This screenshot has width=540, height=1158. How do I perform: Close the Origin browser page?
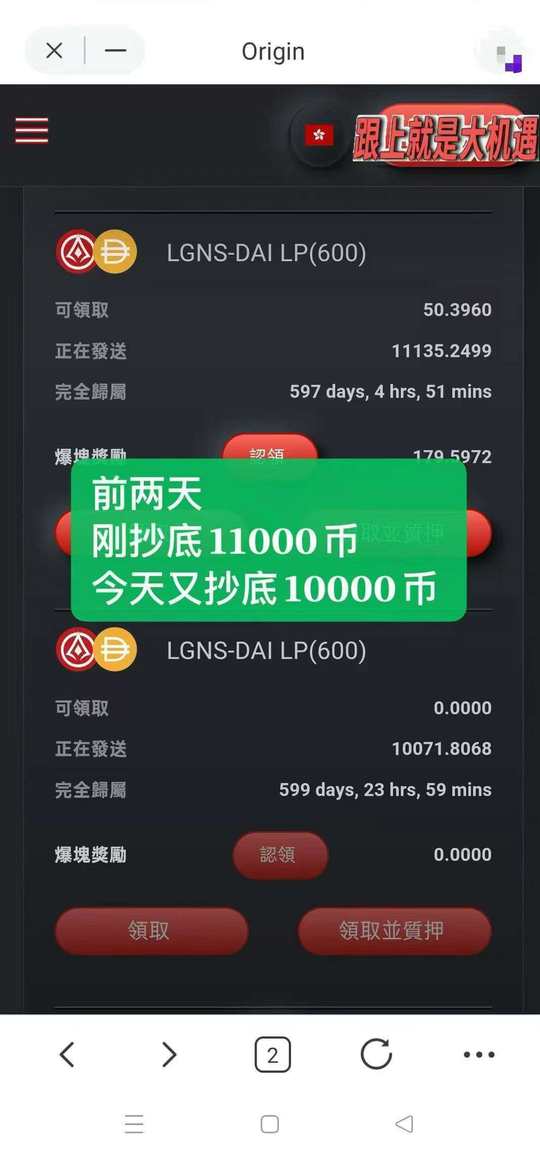[x=54, y=51]
